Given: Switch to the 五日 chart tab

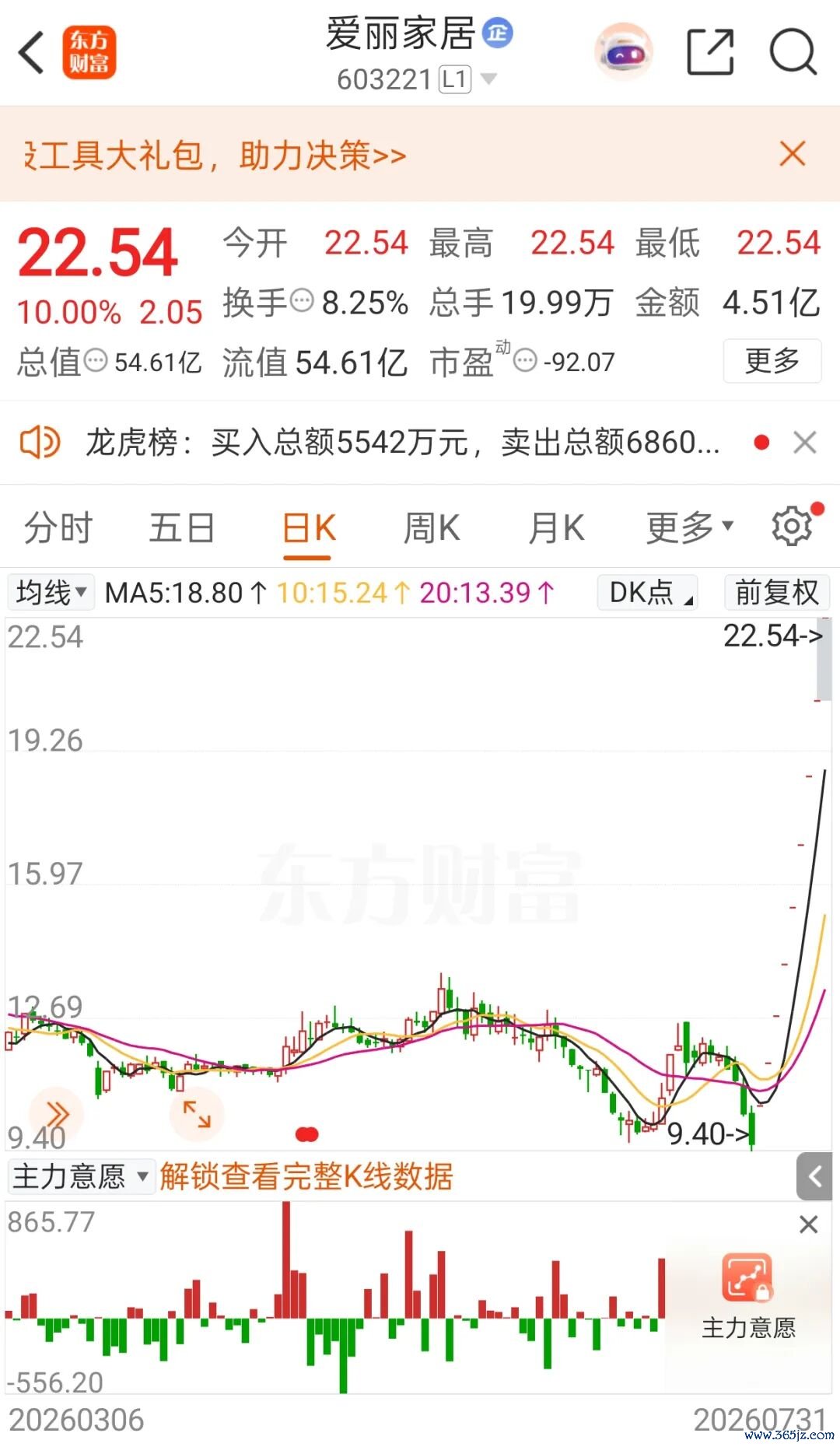Looking at the screenshot, I should [182, 528].
